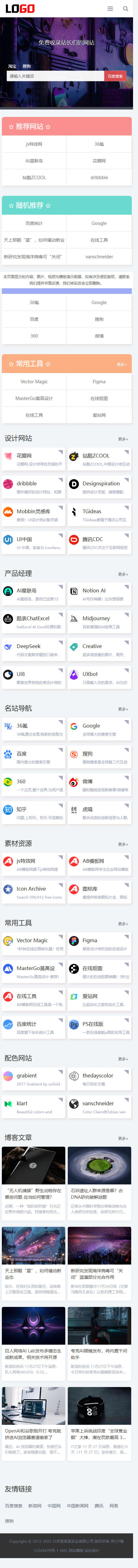Open vanschneider in 随机推荐
Screen dimensions: 138x1568
point(99,256)
